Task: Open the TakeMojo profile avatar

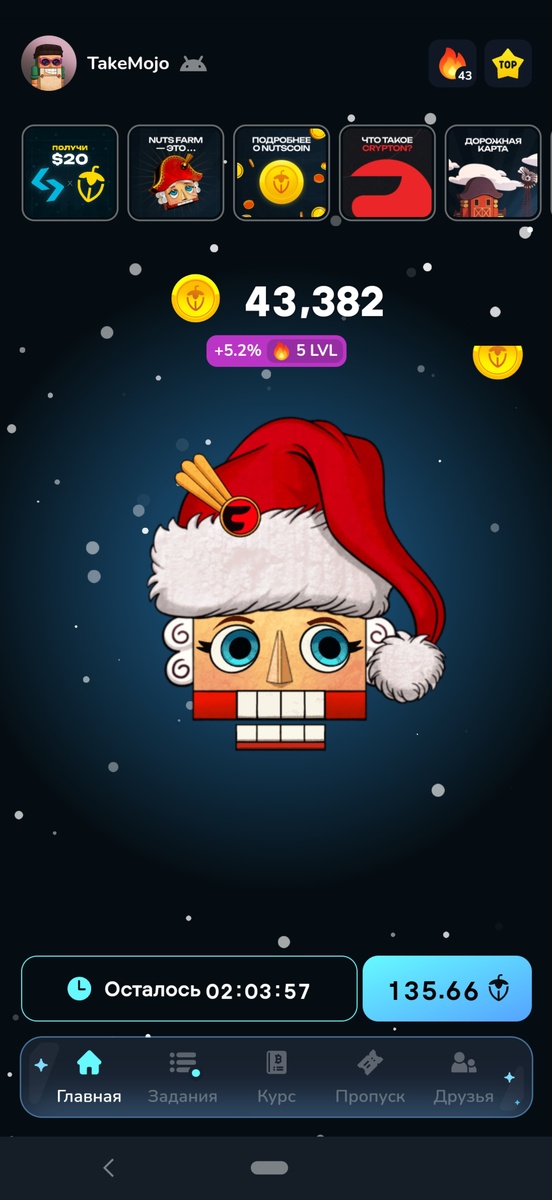Action: [x=49, y=63]
